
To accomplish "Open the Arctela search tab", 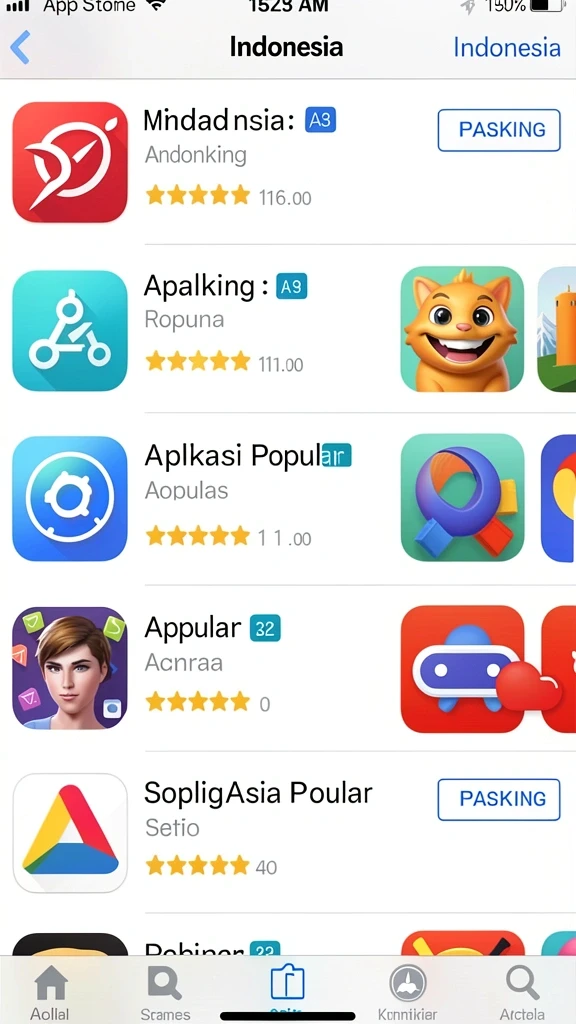I will pos(522,993).
